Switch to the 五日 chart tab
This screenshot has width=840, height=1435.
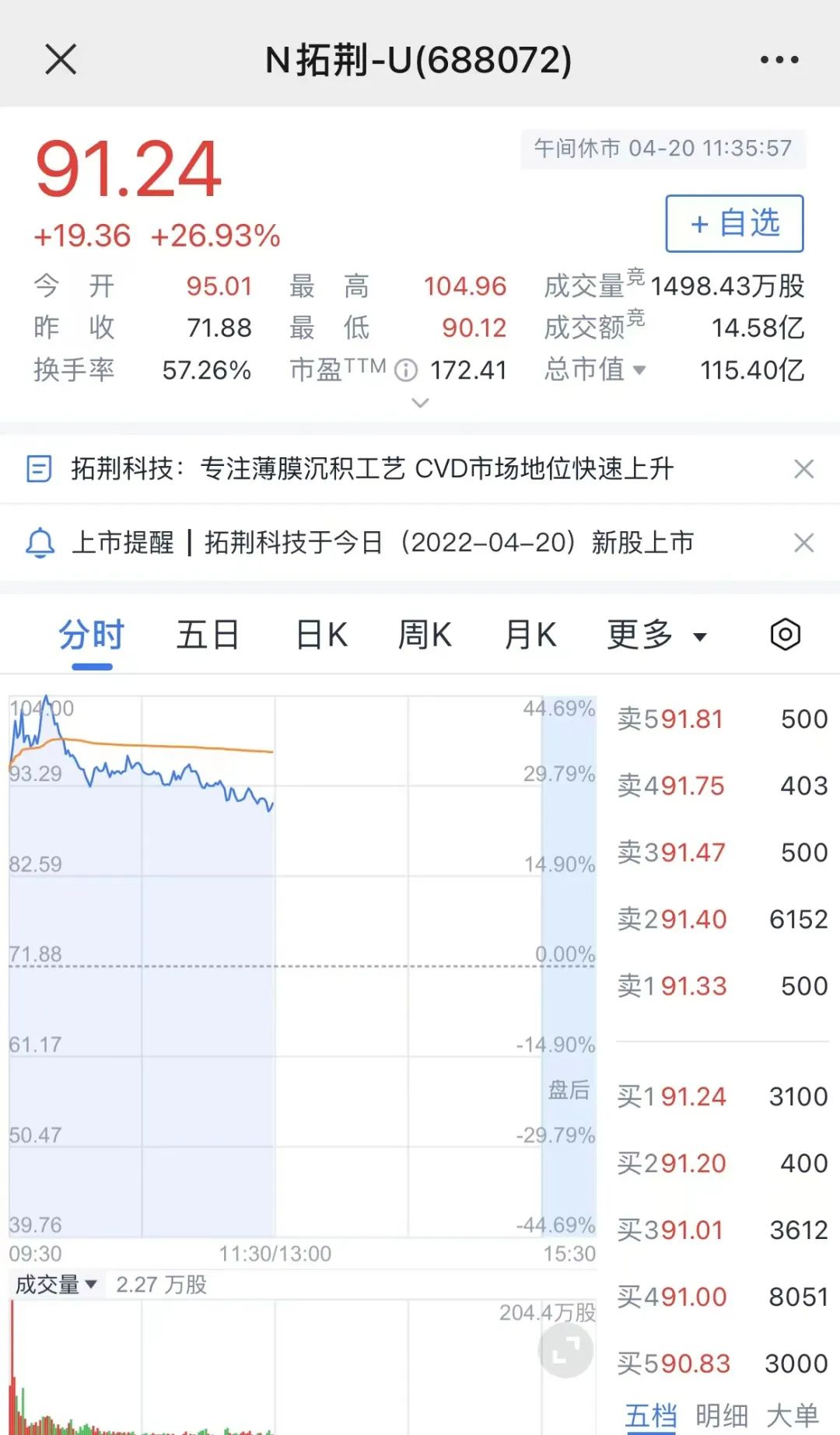pos(208,635)
